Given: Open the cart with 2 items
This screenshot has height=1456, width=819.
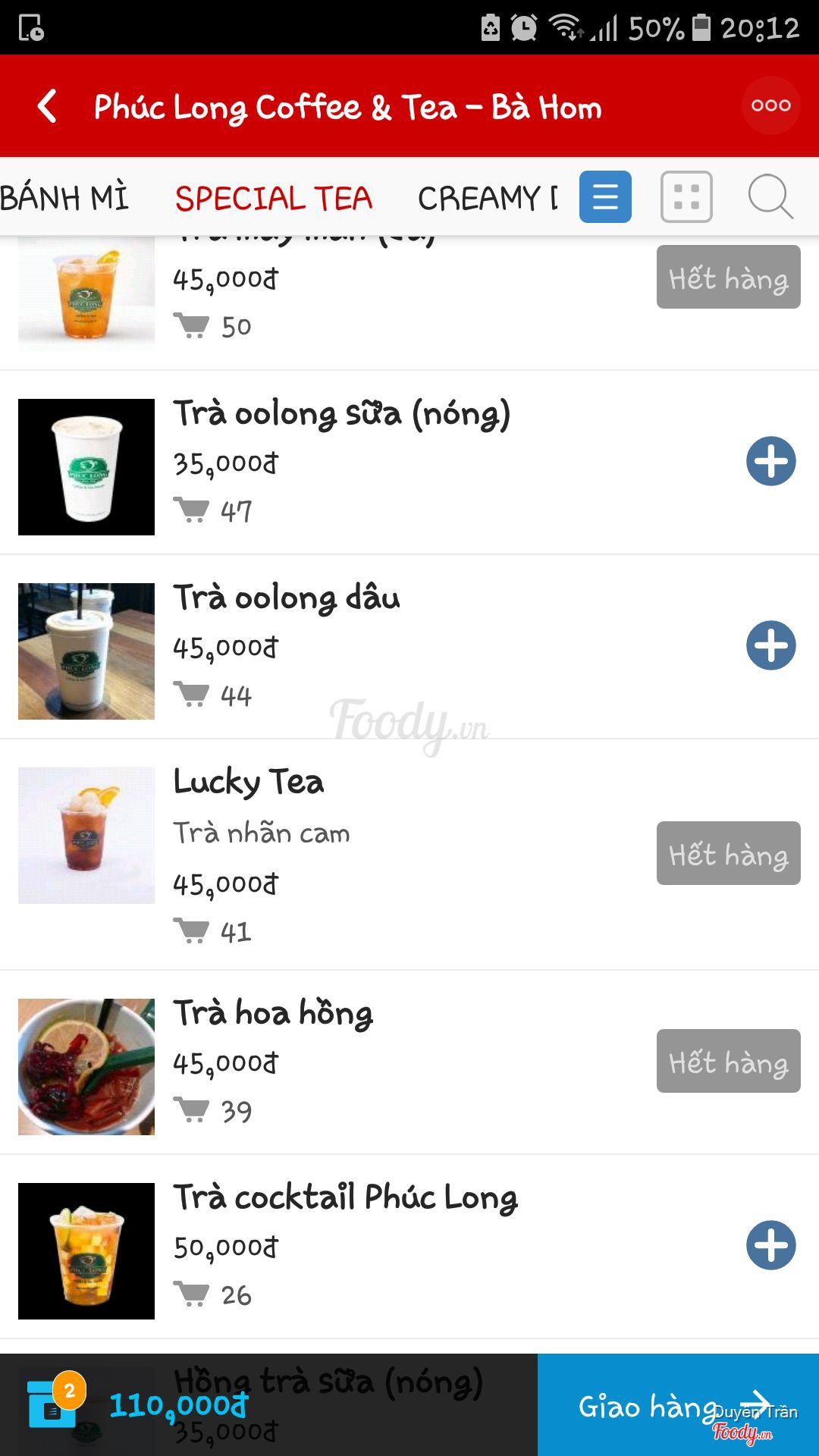Looking at the screenshot, I should [x=53, y=1404].
